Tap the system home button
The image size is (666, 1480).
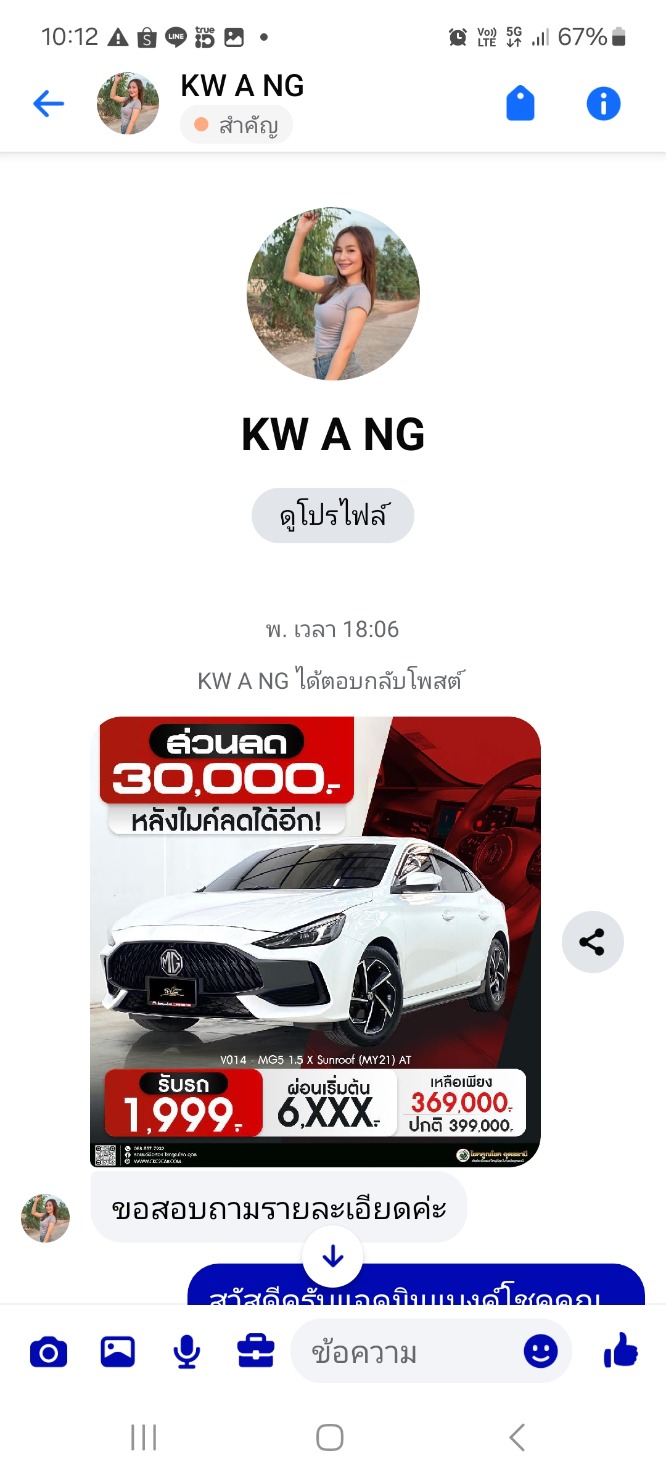(x=330, y=1438)
